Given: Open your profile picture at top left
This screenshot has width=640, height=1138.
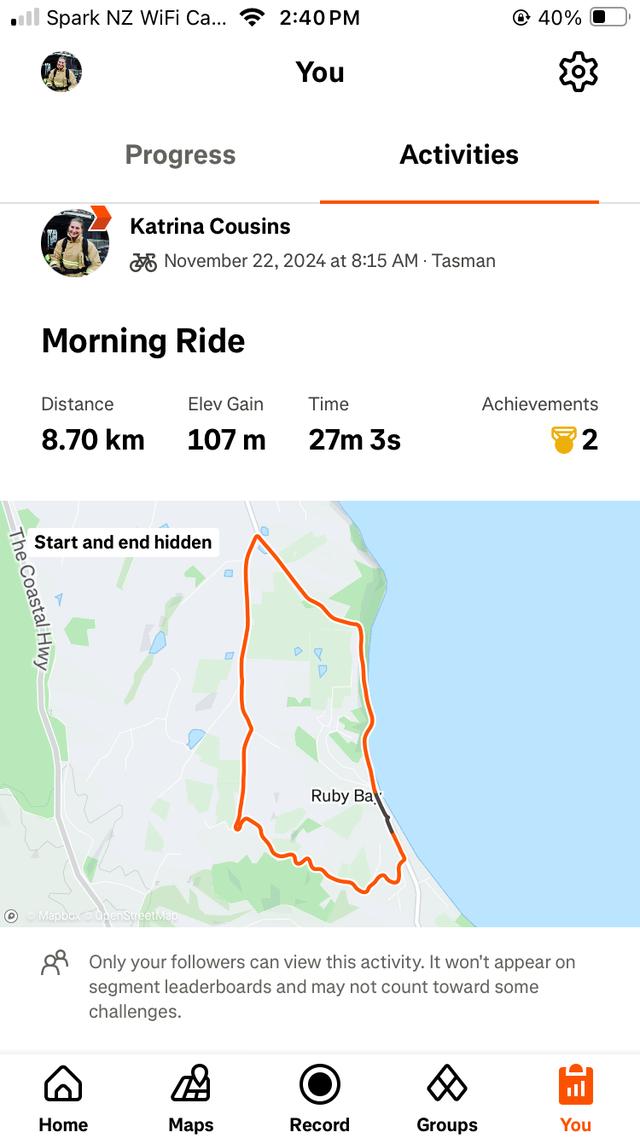Looking at the screenshot, I should tap(61, 72).
